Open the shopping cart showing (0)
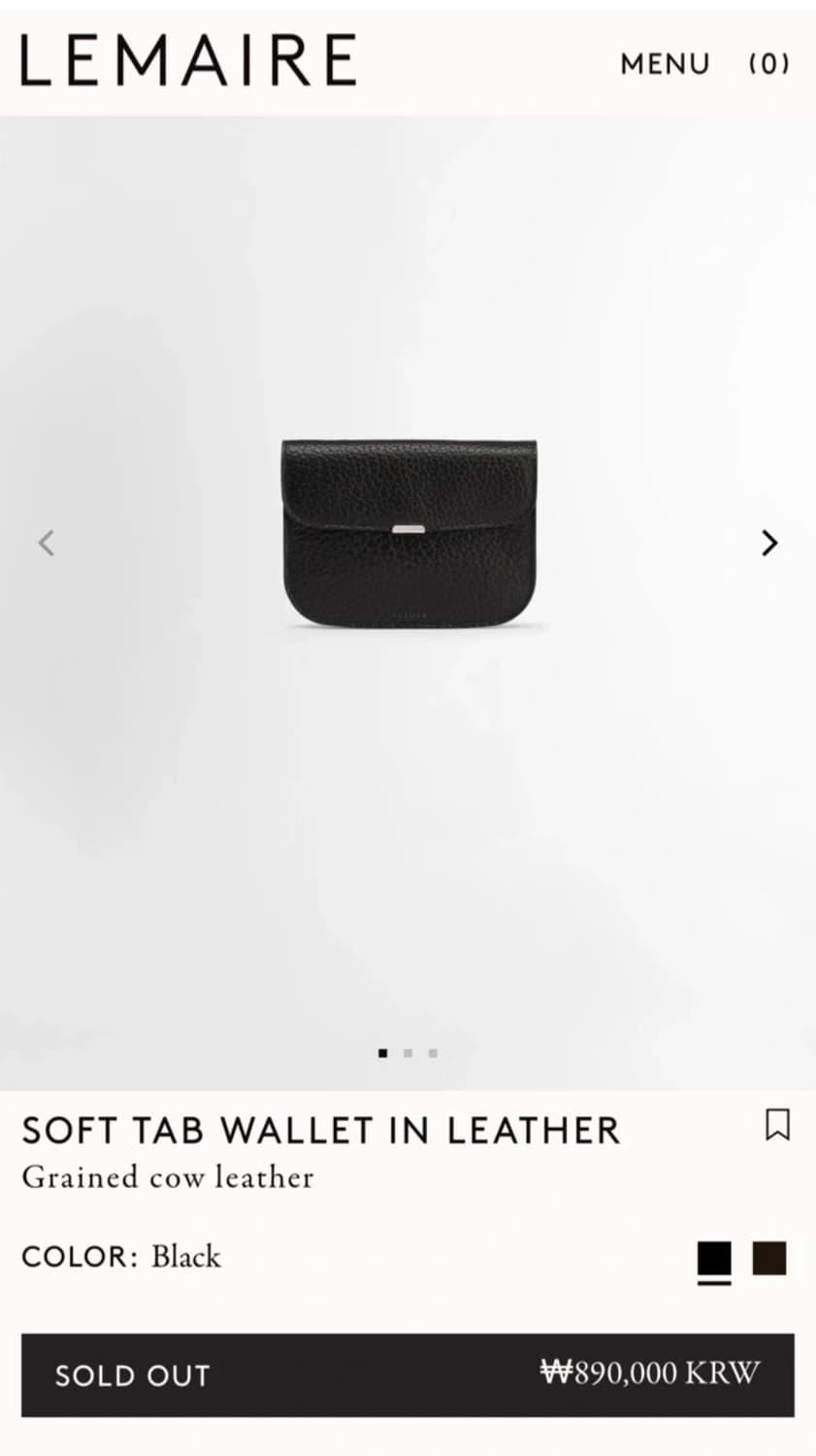Viewport: 816px width, 1456px height. coord(768,64)
